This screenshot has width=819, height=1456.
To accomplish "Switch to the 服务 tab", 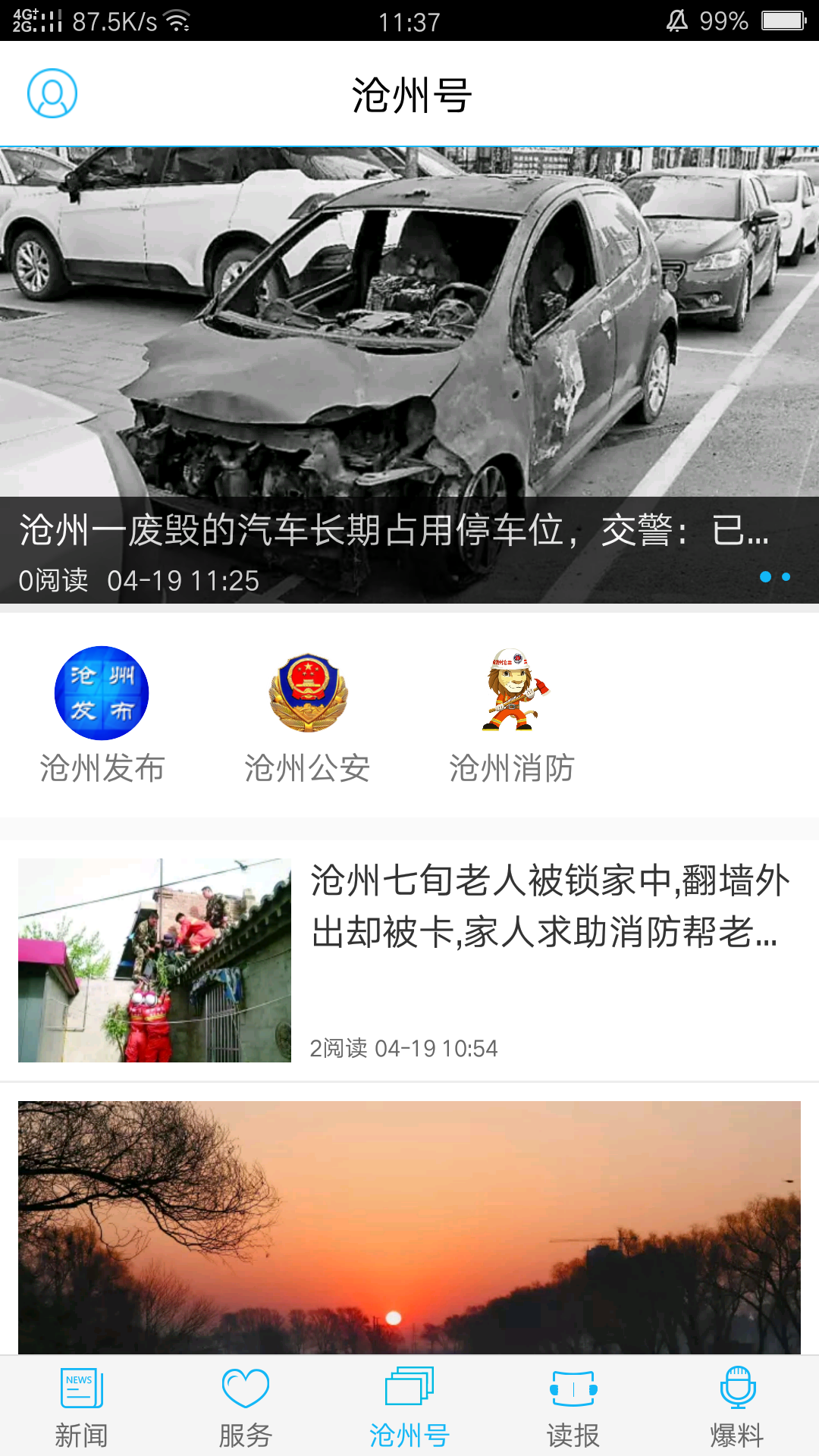I will click(245, 1407).
